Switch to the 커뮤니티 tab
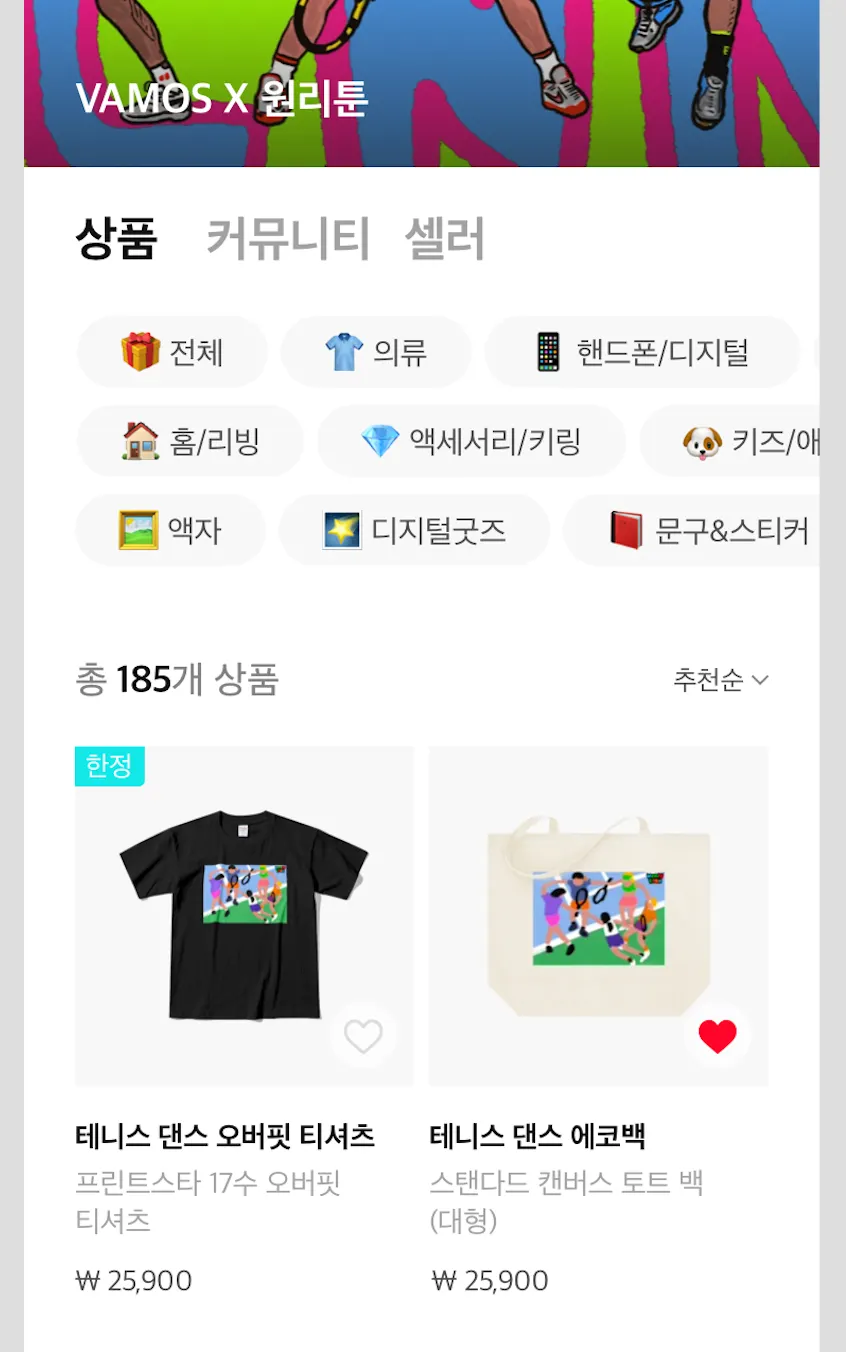846x1352 pixels. [288, 239]
